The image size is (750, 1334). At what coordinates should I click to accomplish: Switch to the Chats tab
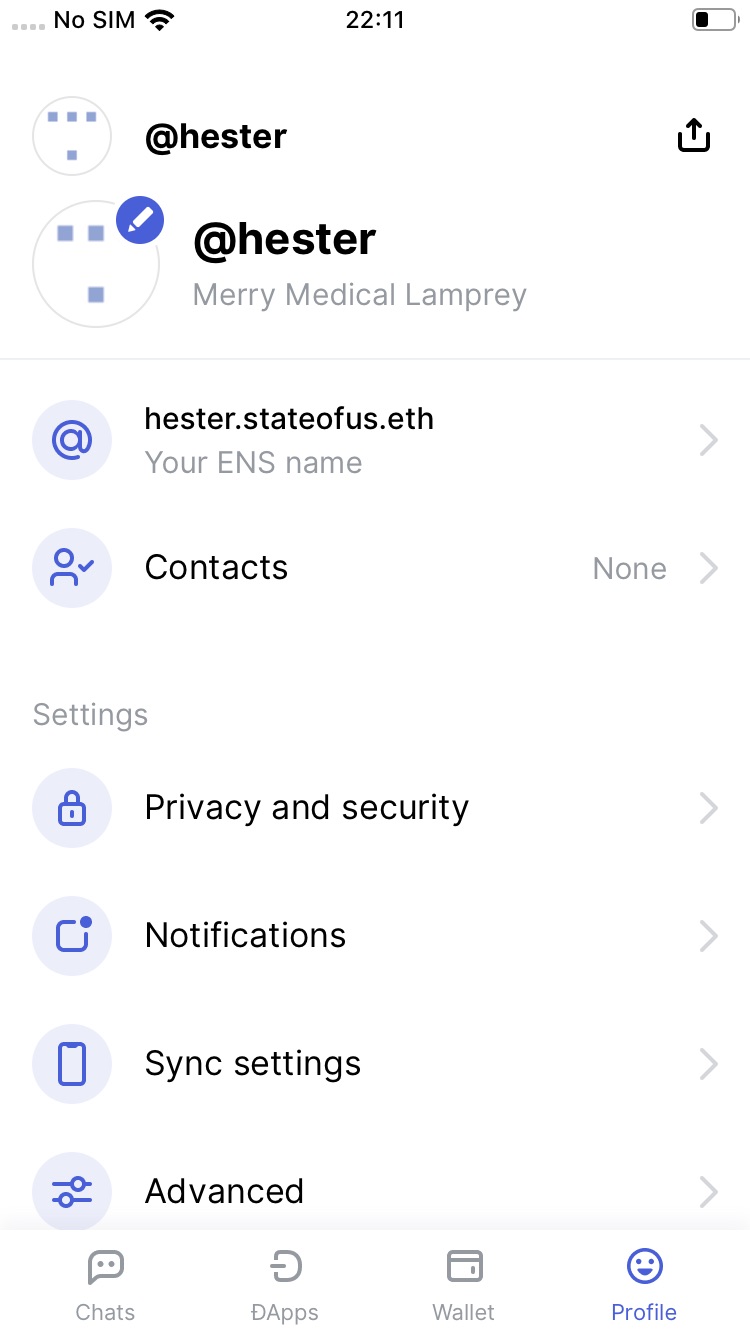(105, 1284)
